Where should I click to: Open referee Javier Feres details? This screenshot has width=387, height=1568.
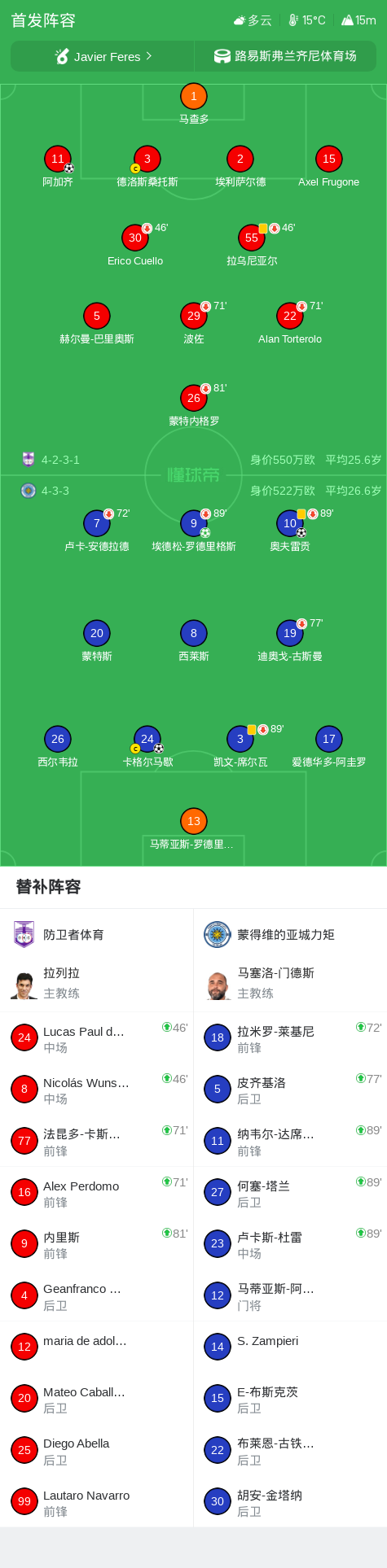click(103, 56)
